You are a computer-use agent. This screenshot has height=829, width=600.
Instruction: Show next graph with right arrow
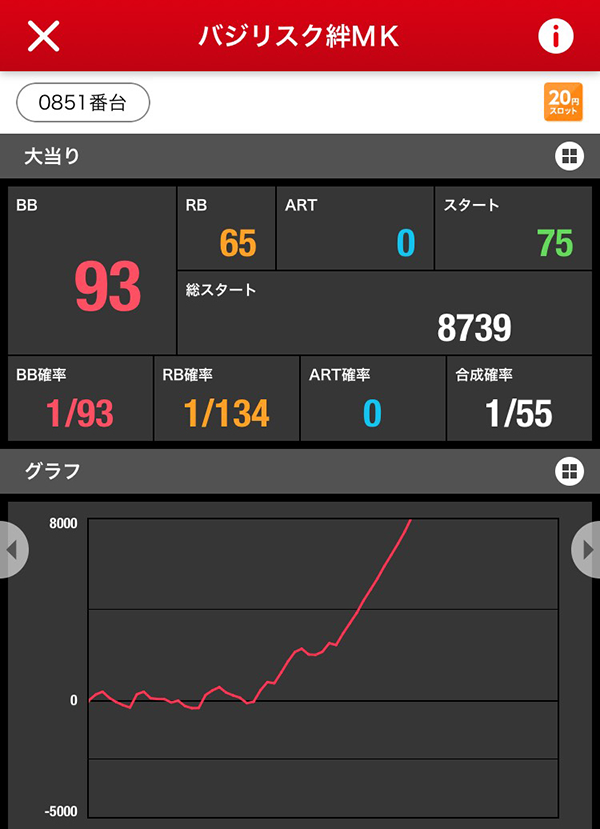click(587, 549)
